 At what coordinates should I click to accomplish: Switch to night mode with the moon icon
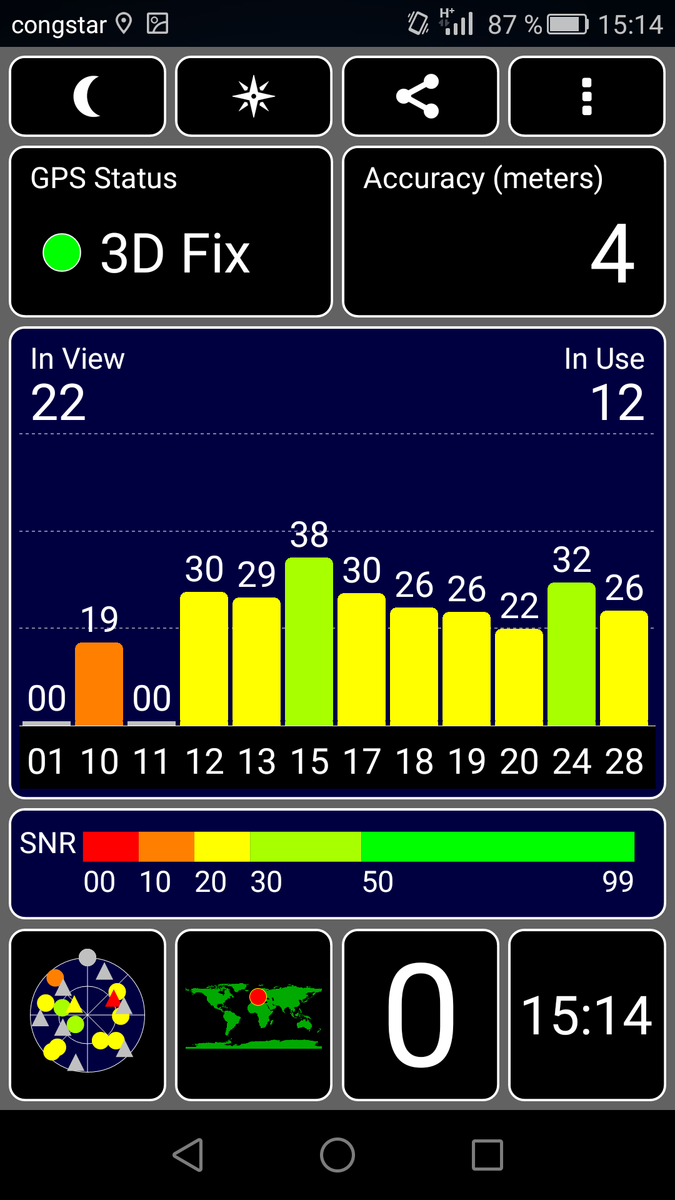[88, 96]
